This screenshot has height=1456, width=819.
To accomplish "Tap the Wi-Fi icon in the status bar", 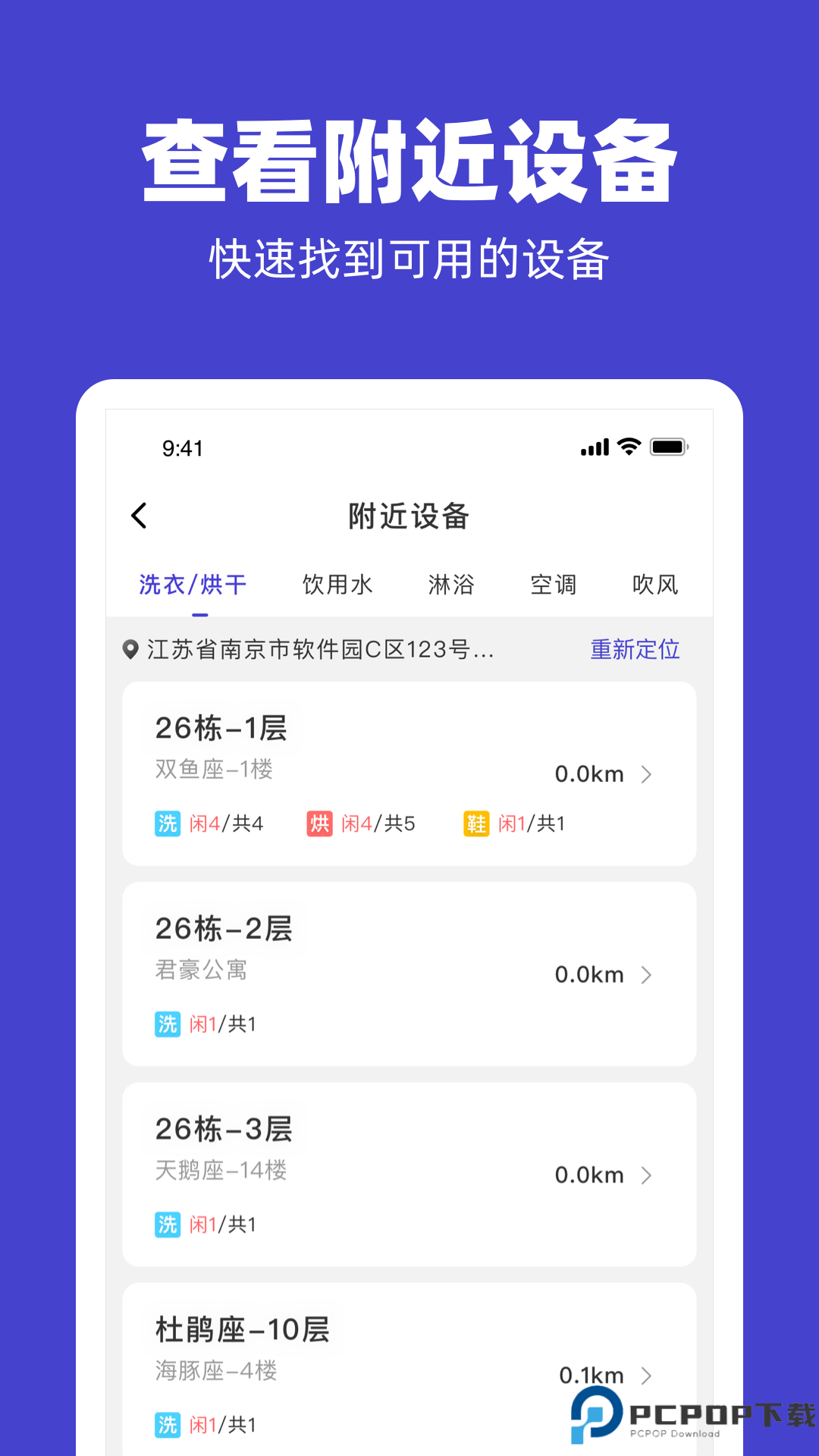I will tap(627, 447).
